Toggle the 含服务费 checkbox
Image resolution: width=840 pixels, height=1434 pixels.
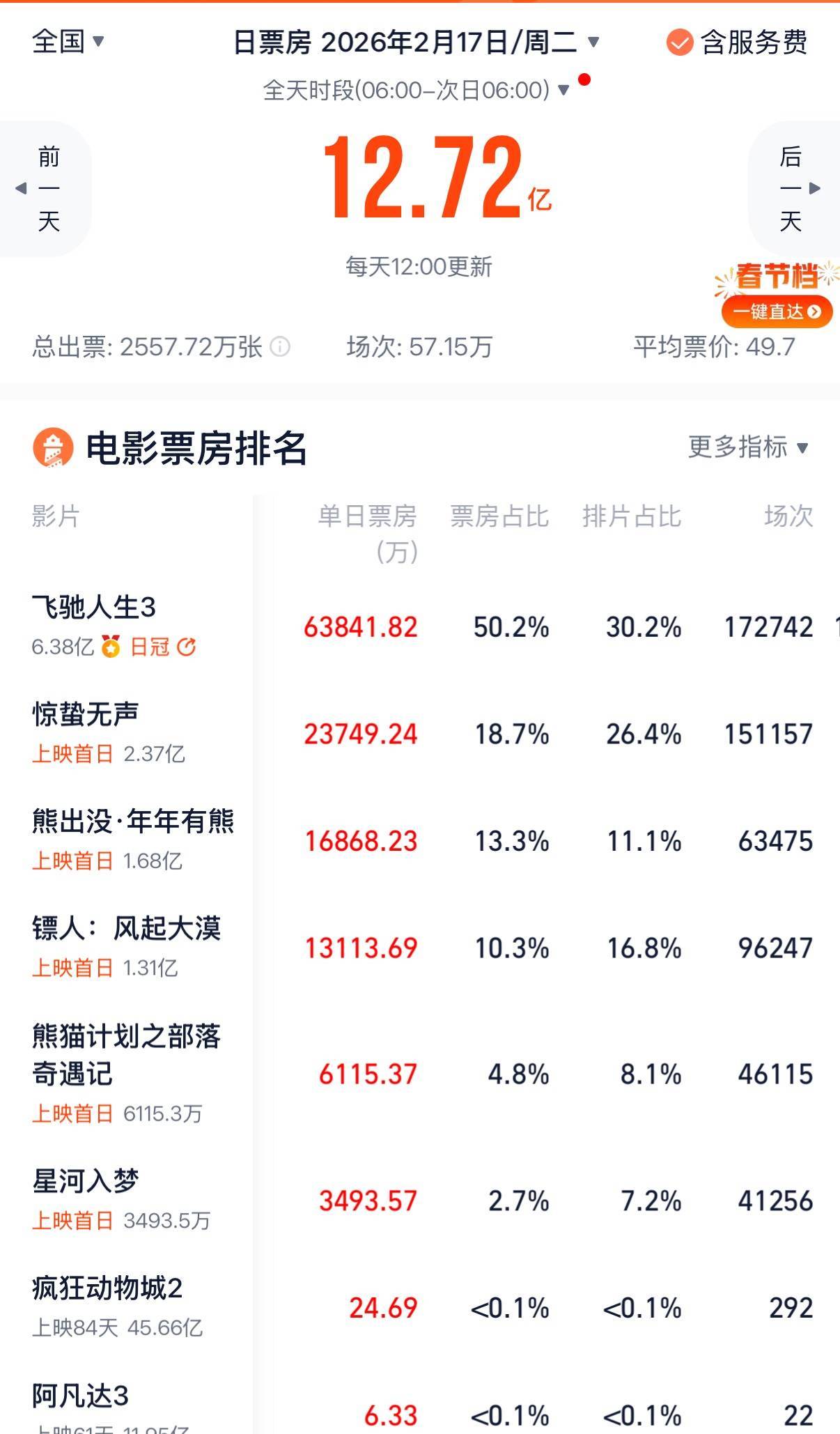[679, 43]
